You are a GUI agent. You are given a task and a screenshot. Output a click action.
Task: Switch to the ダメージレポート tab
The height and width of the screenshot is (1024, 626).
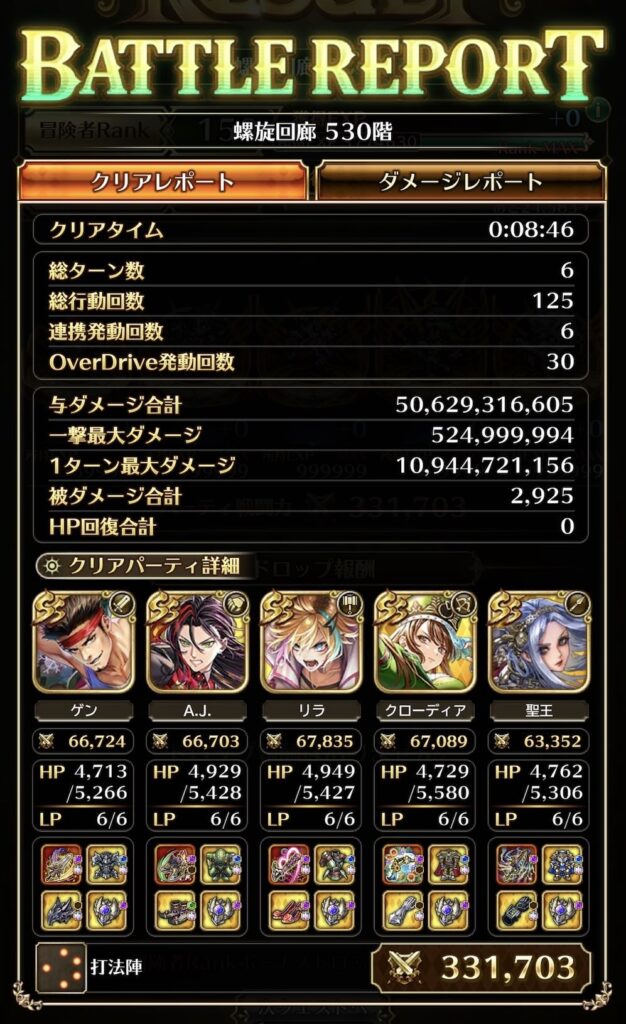pos(461,181)
